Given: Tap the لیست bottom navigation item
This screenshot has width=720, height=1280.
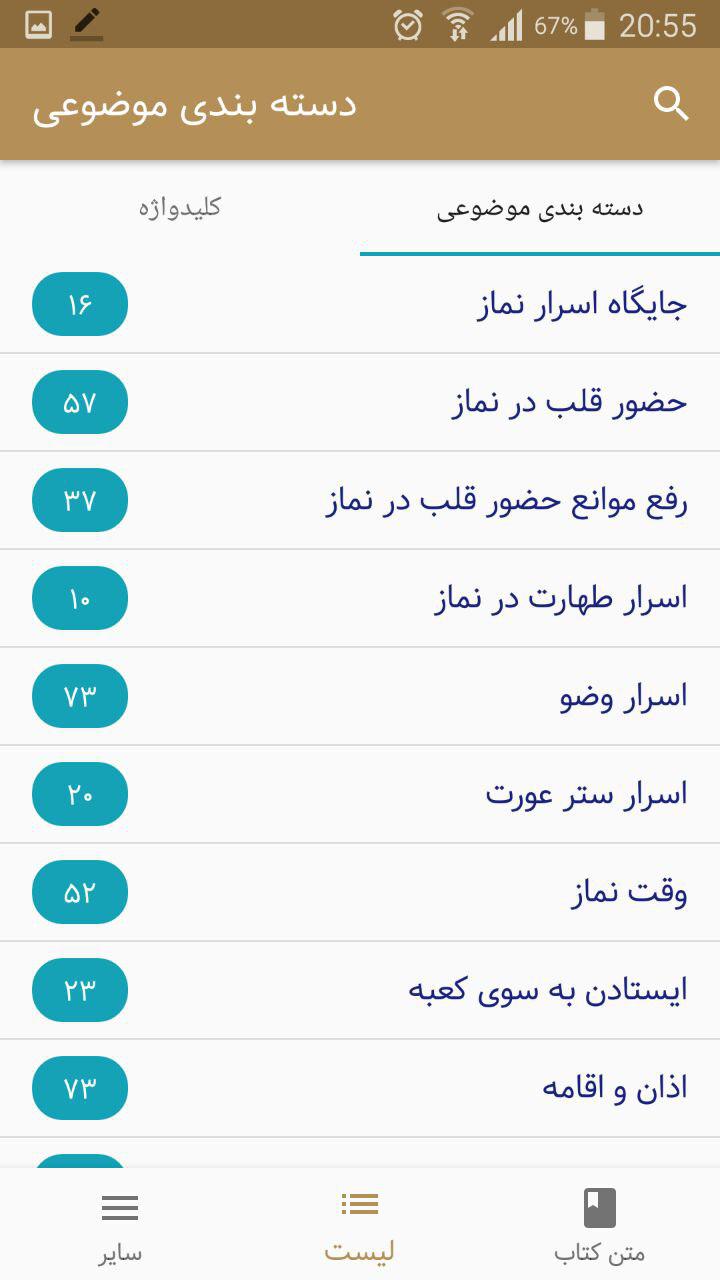Looking at the screenshot, I should [x=359, y=1225].
